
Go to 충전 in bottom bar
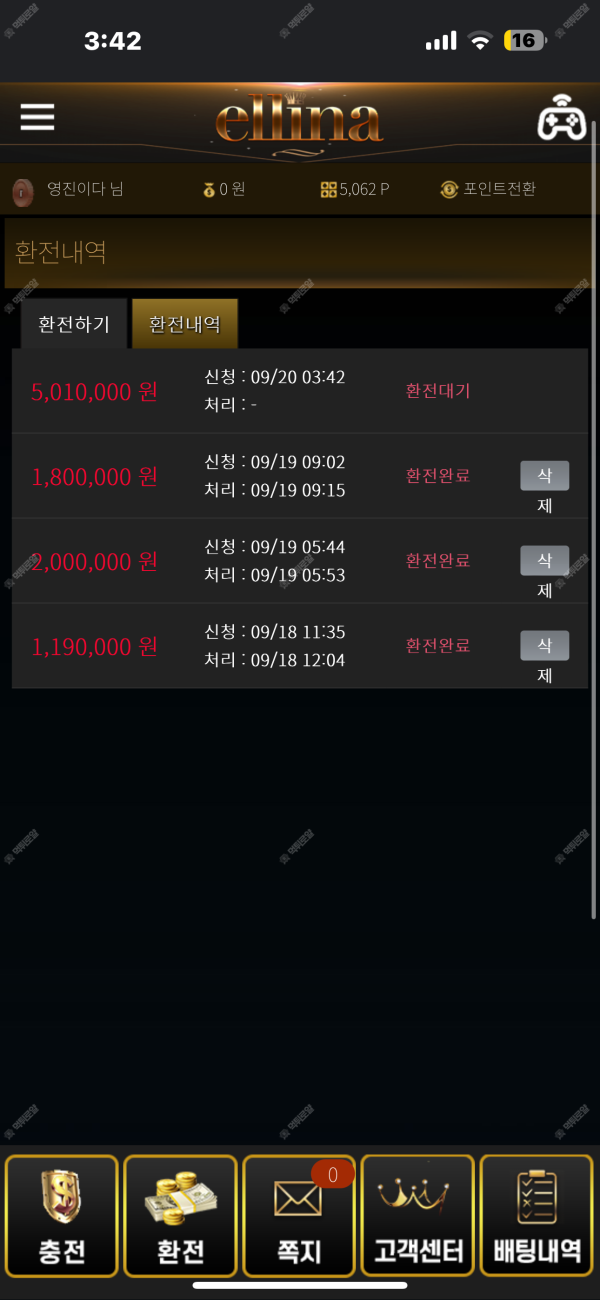pos(62,1216)
